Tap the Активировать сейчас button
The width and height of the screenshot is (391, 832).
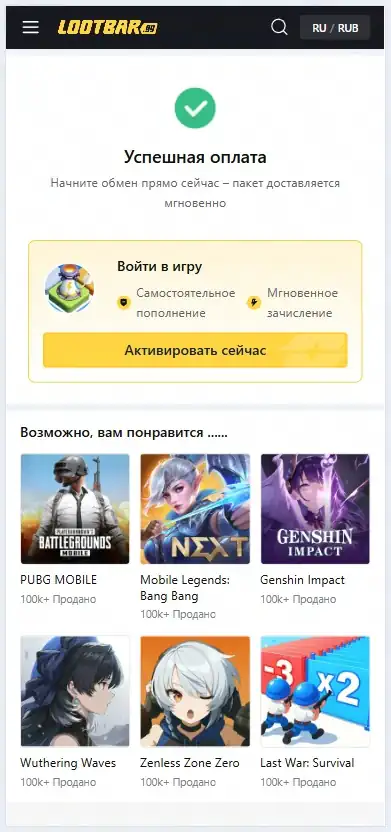(195, 350)
